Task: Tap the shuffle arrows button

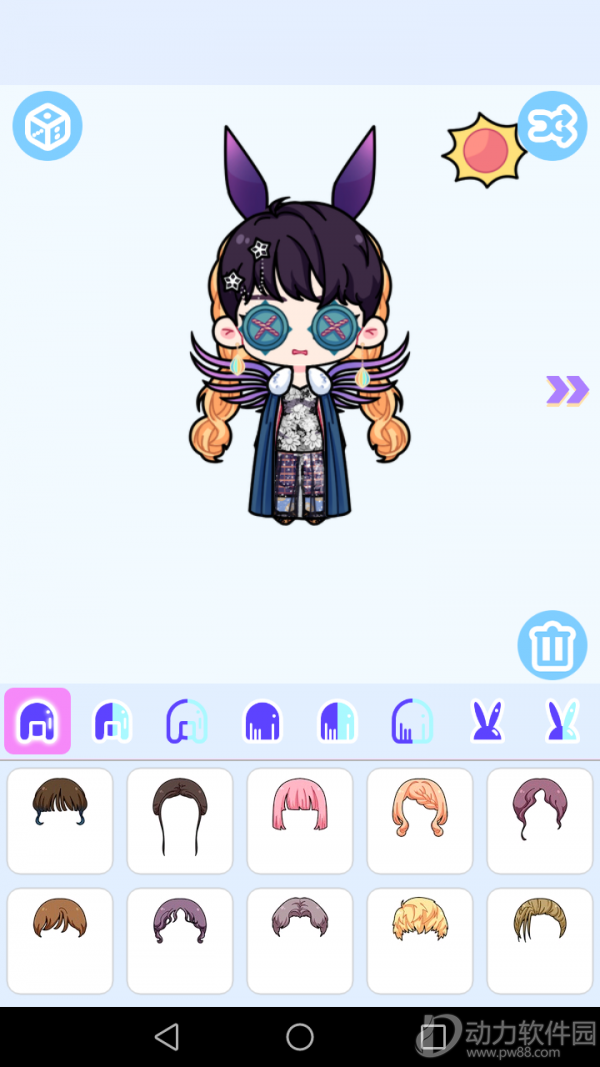Action: [x=552, y=126]
